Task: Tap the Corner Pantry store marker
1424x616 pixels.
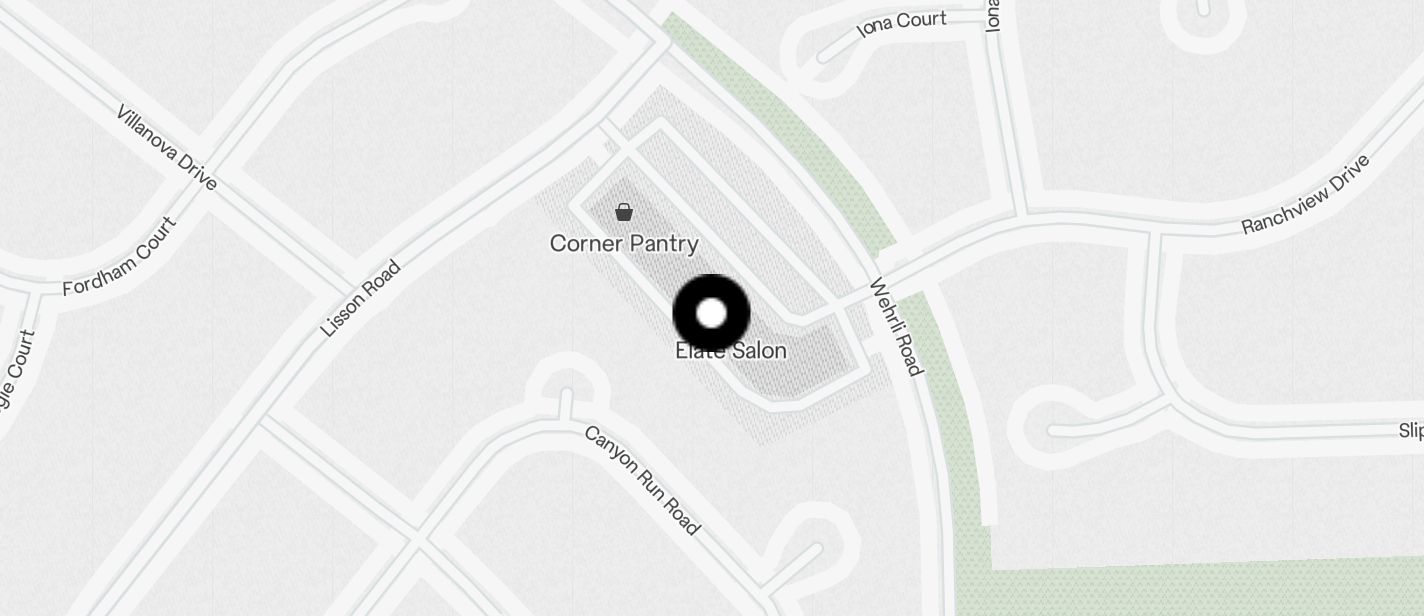Action: [x=624, y=212]
